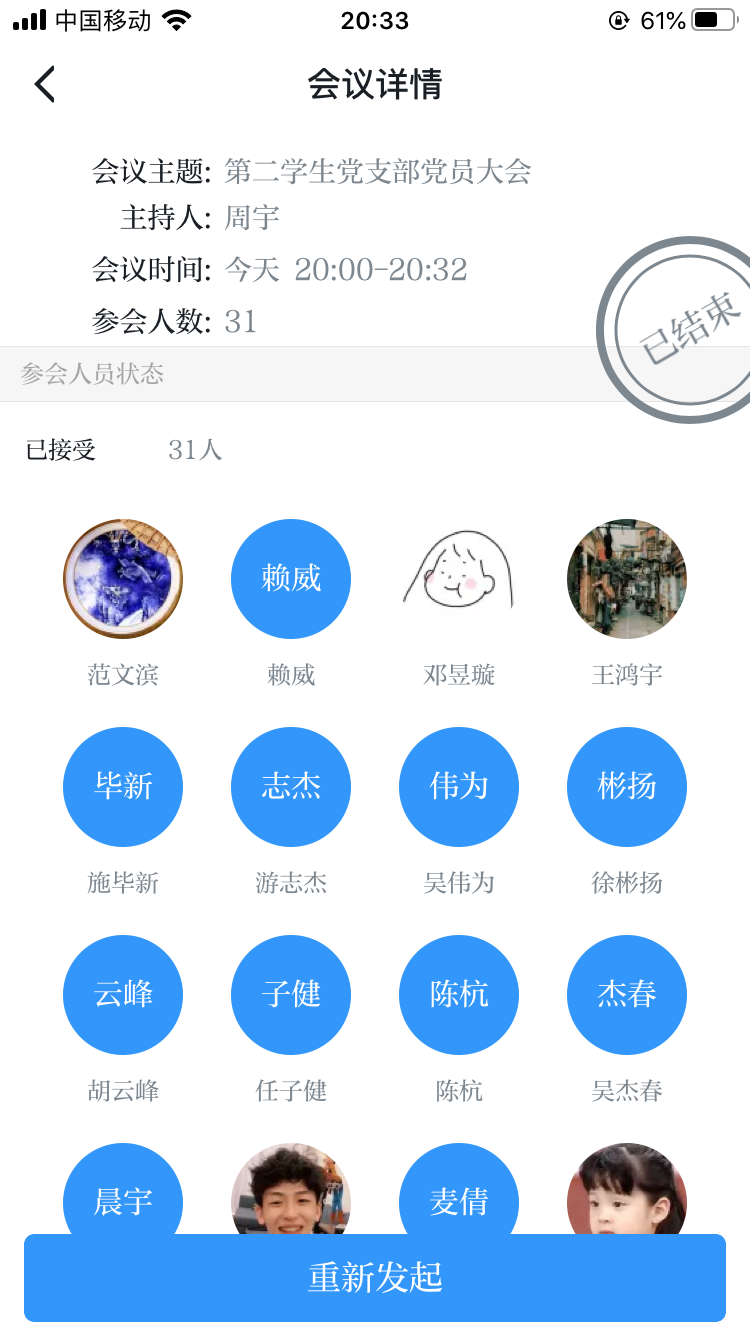The image size is (750, 1334).
Task: Select 徐彬扬's avatar
Action: [x=627, y=787]
